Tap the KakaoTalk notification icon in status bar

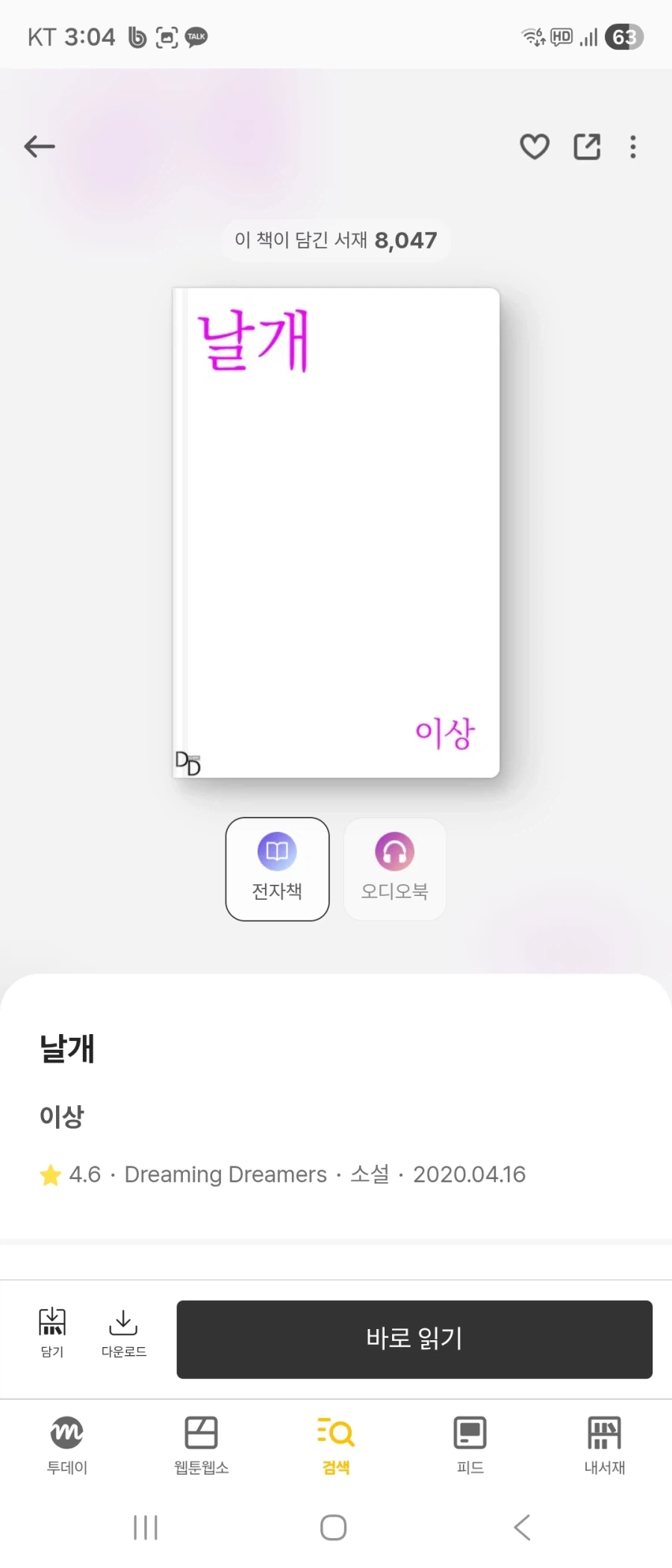[x=196, y=36]
